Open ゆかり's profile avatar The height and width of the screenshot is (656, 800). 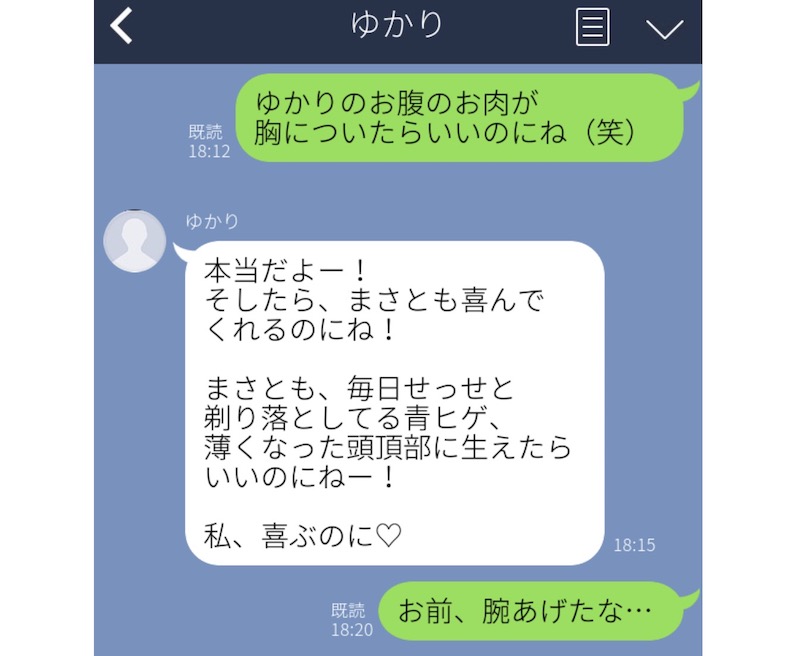pos(135,241)
